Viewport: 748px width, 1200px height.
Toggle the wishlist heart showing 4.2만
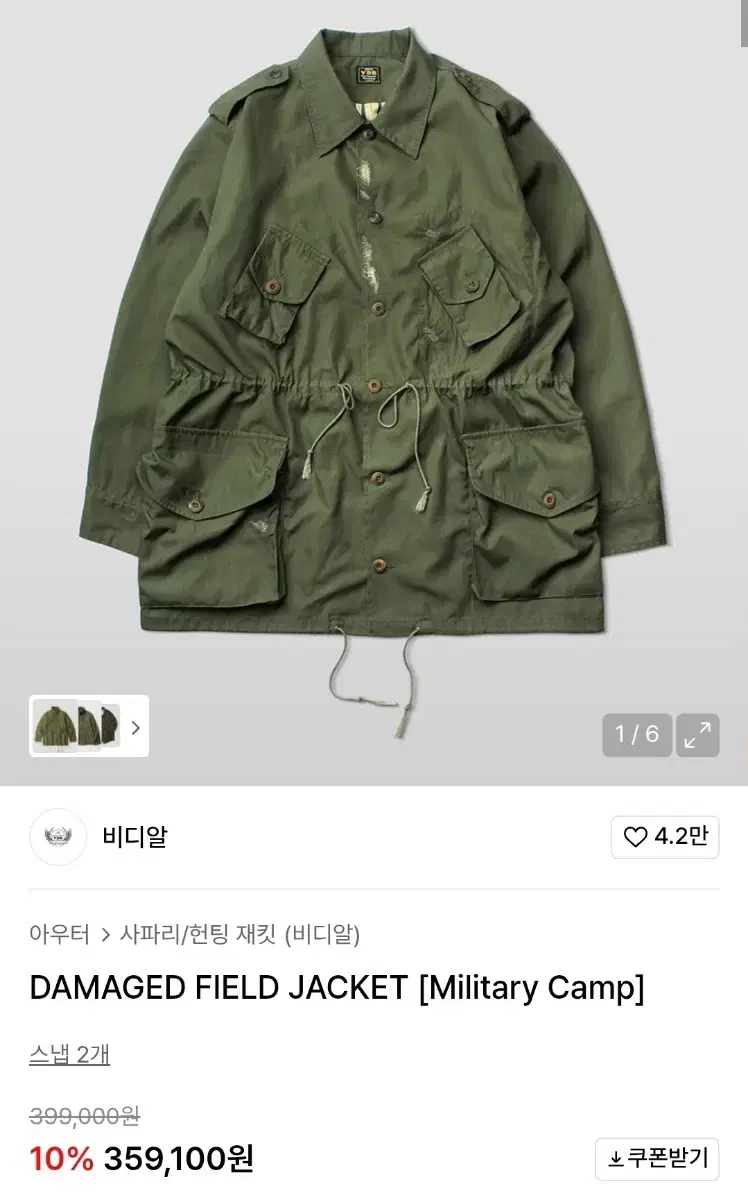coord(665,838)
